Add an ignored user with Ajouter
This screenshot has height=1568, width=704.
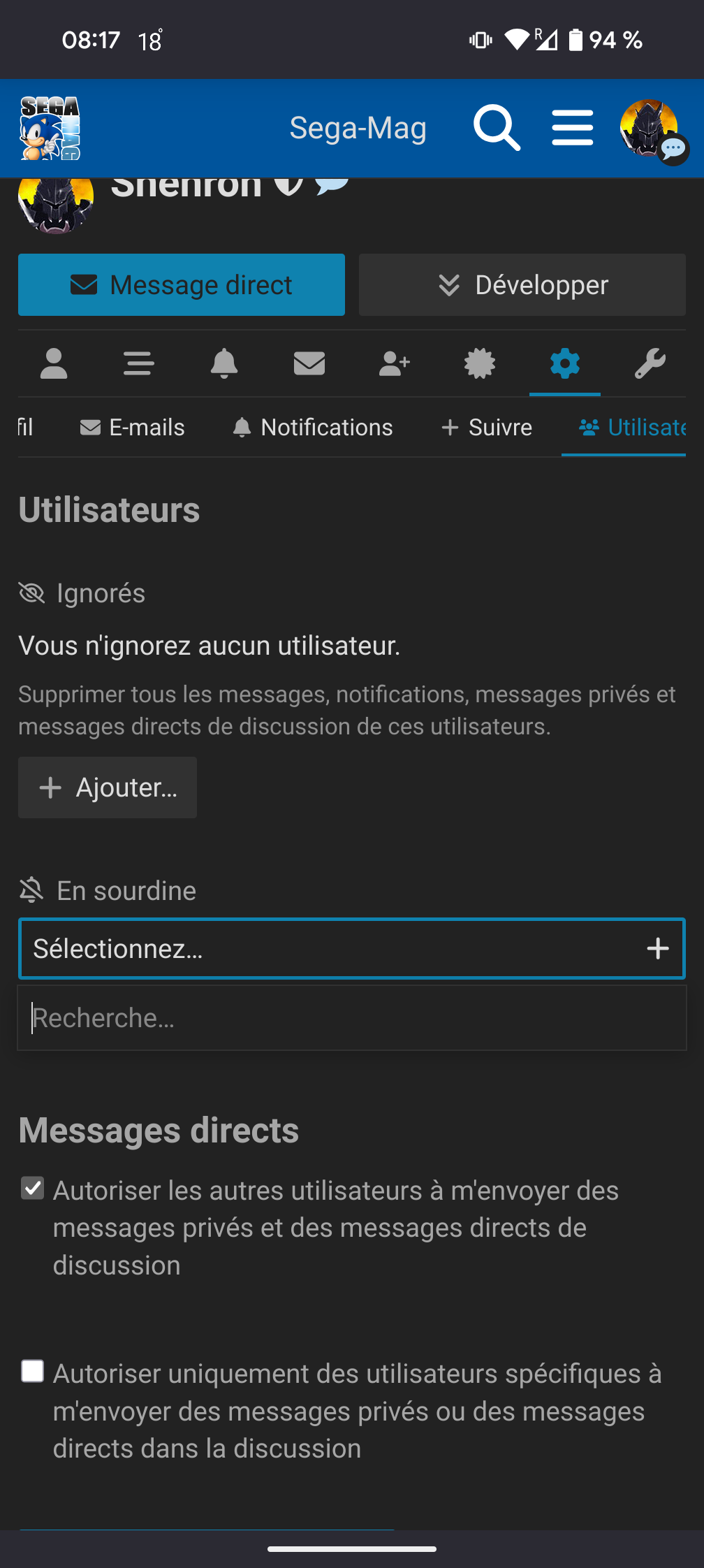click(x=108, y=787)
